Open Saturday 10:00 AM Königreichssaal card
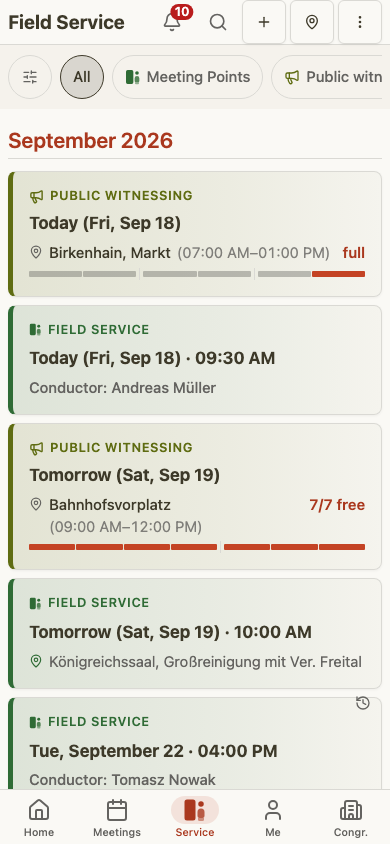The image size is (390, 844). click(195, 633)
